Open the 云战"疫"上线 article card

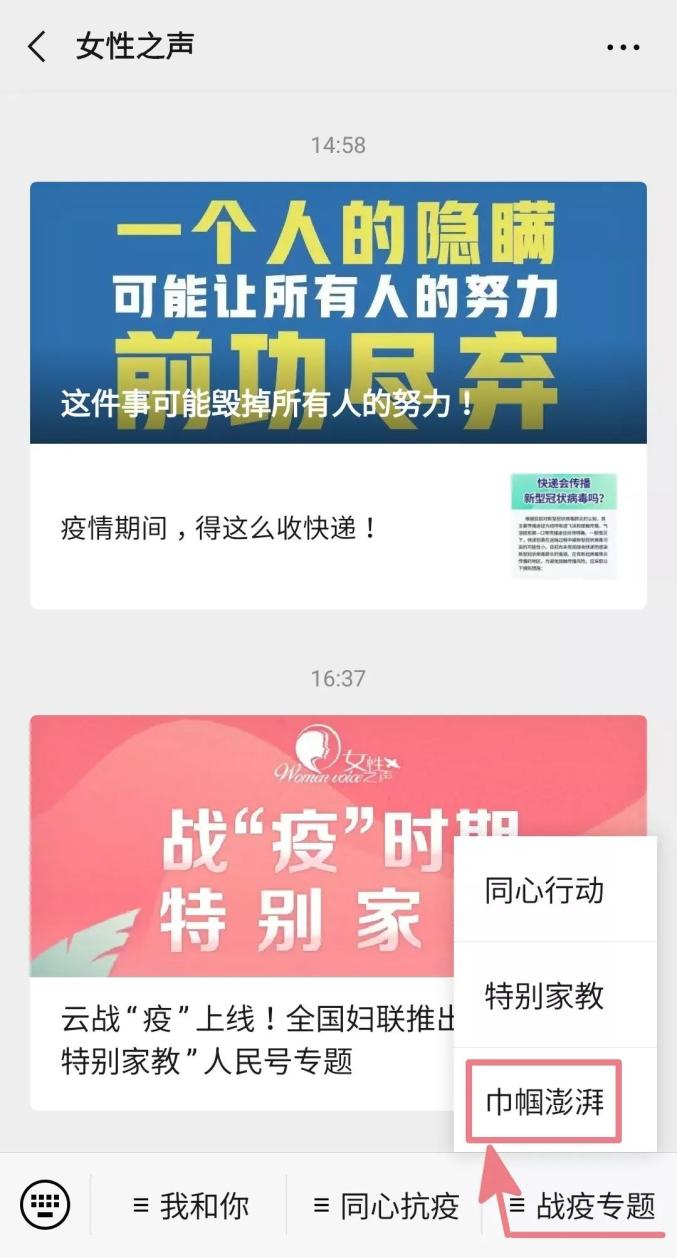pos(240,1040)
